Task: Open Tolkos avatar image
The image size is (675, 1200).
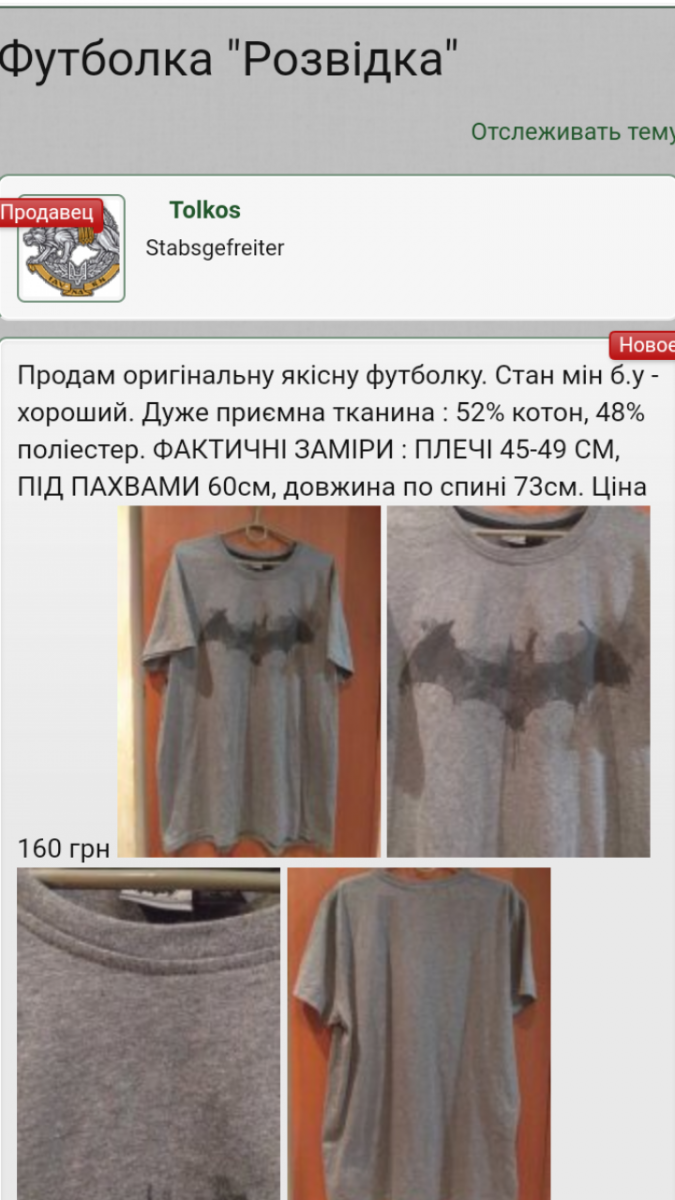Action: [71, 248]
